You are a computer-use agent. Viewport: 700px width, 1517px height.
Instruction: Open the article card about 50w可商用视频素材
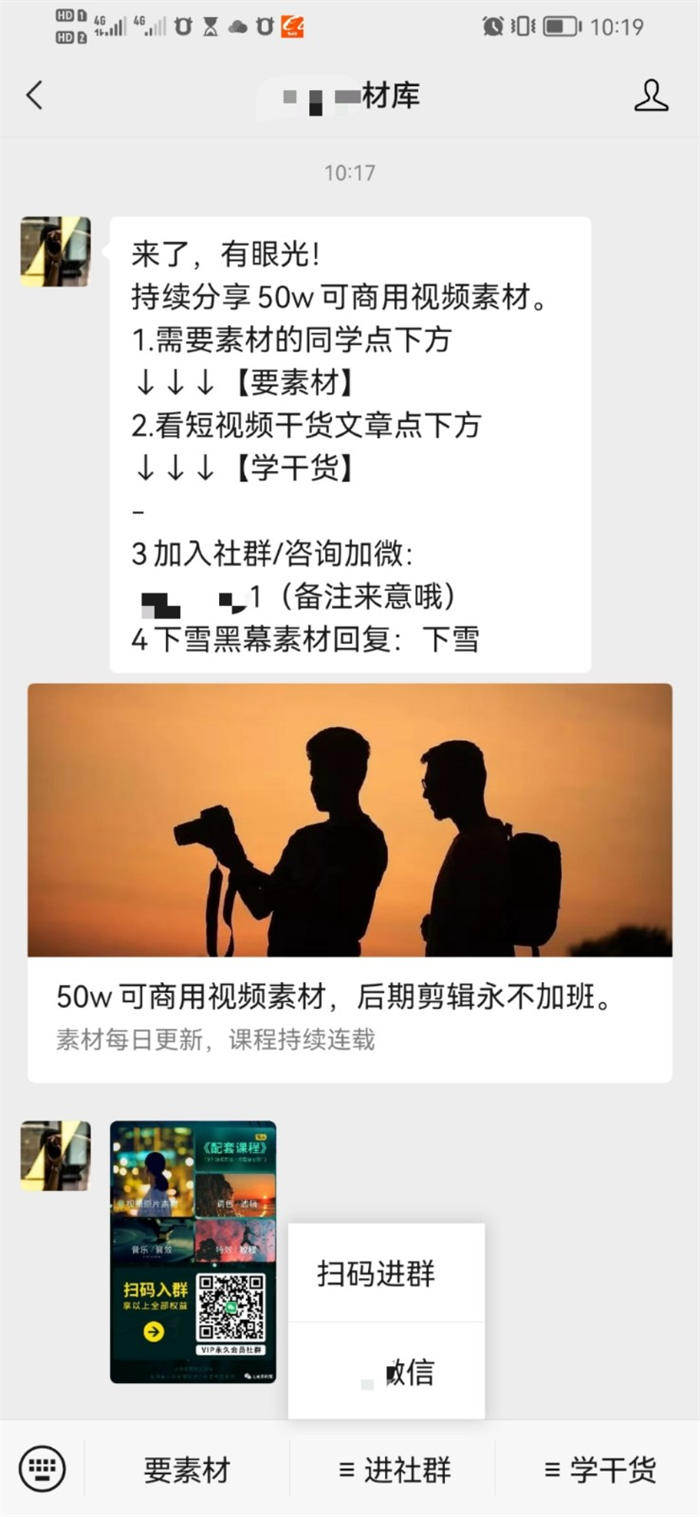pos(349,880)
